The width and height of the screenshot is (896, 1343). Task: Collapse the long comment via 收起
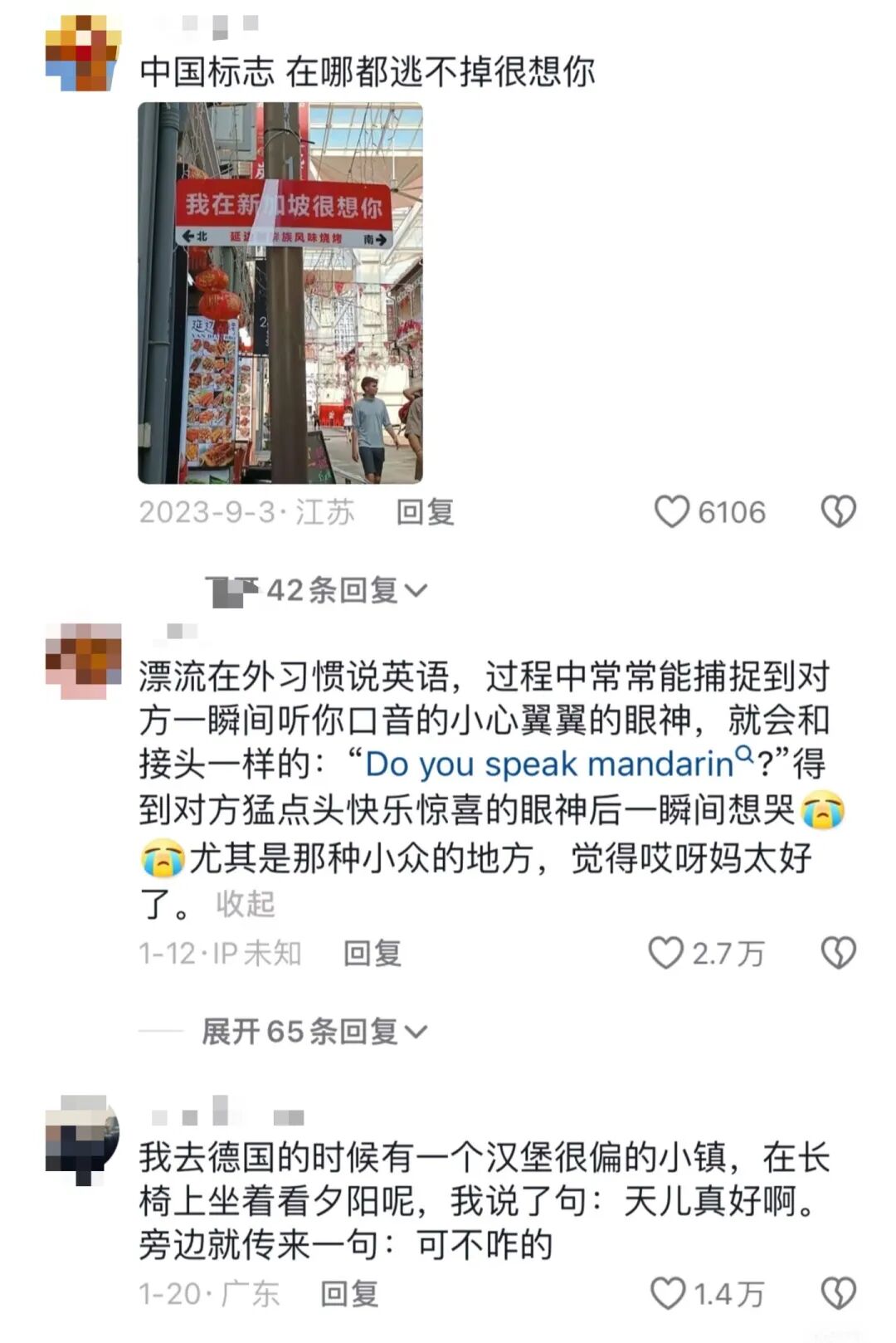tap(245, 904)
